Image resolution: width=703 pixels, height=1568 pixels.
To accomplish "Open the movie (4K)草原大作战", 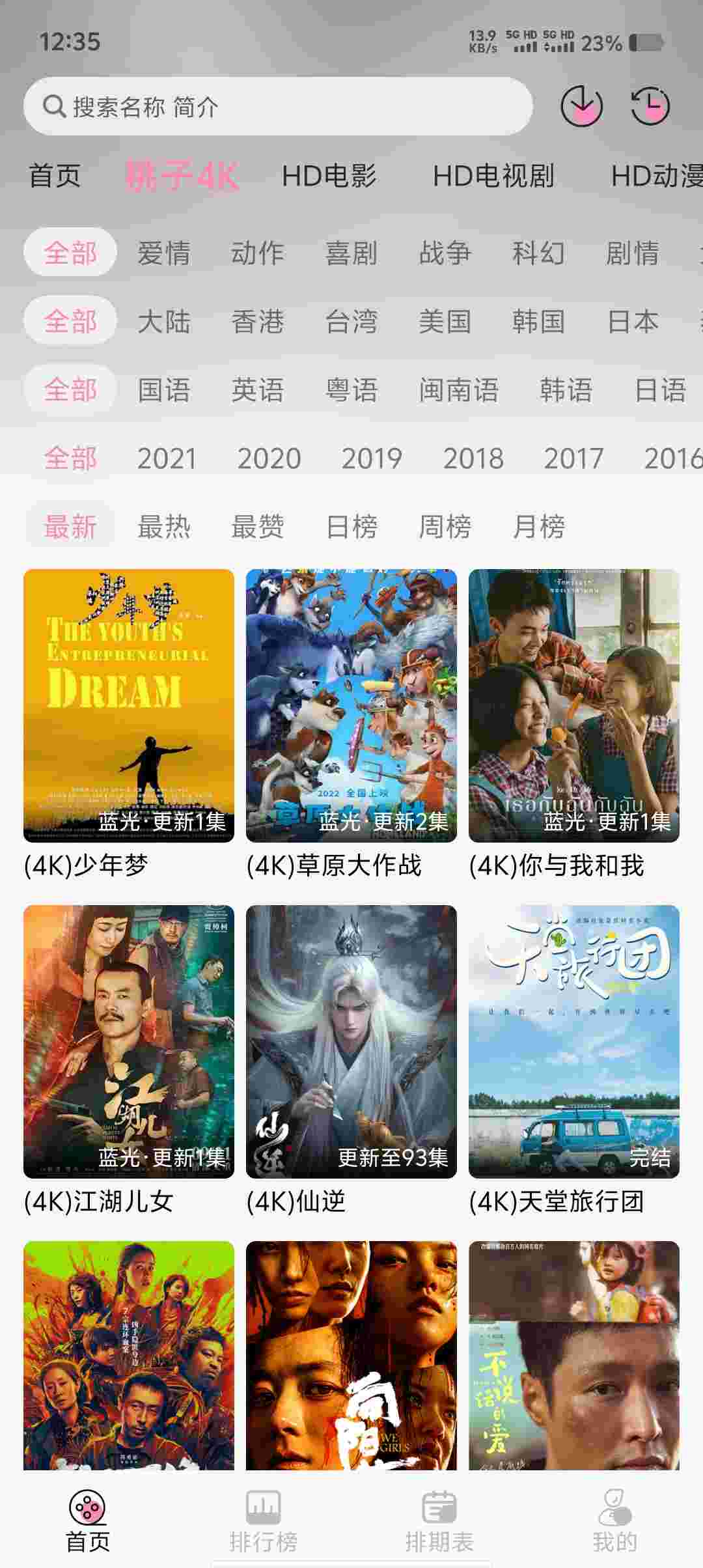I will pyautogui.click(x=351, y=706).
